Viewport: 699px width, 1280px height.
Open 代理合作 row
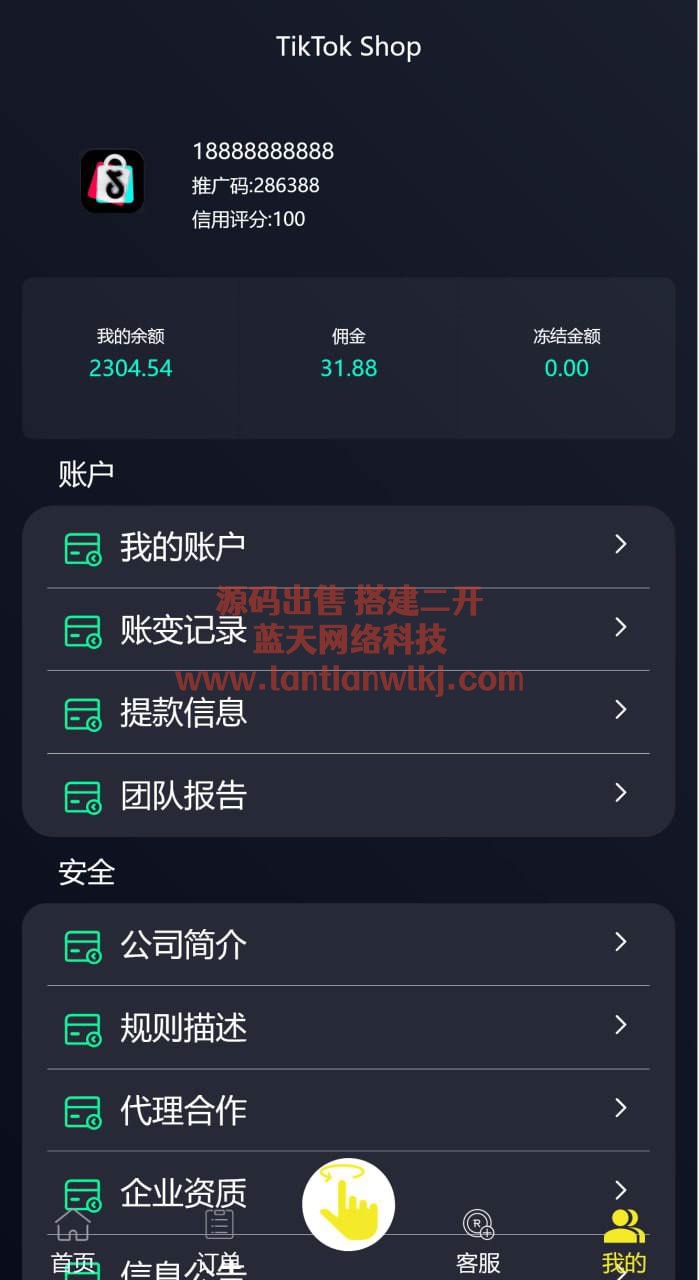[x=348, y=1110]
